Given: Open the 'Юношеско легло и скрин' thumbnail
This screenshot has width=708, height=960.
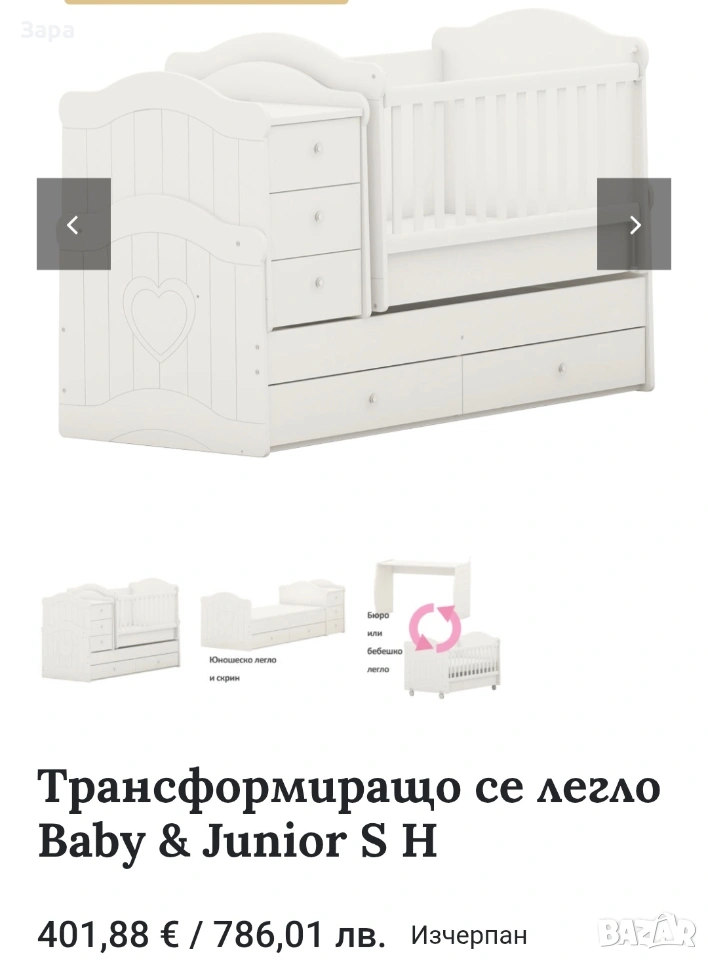Looking at the screenshot, I should click(272, 627).
